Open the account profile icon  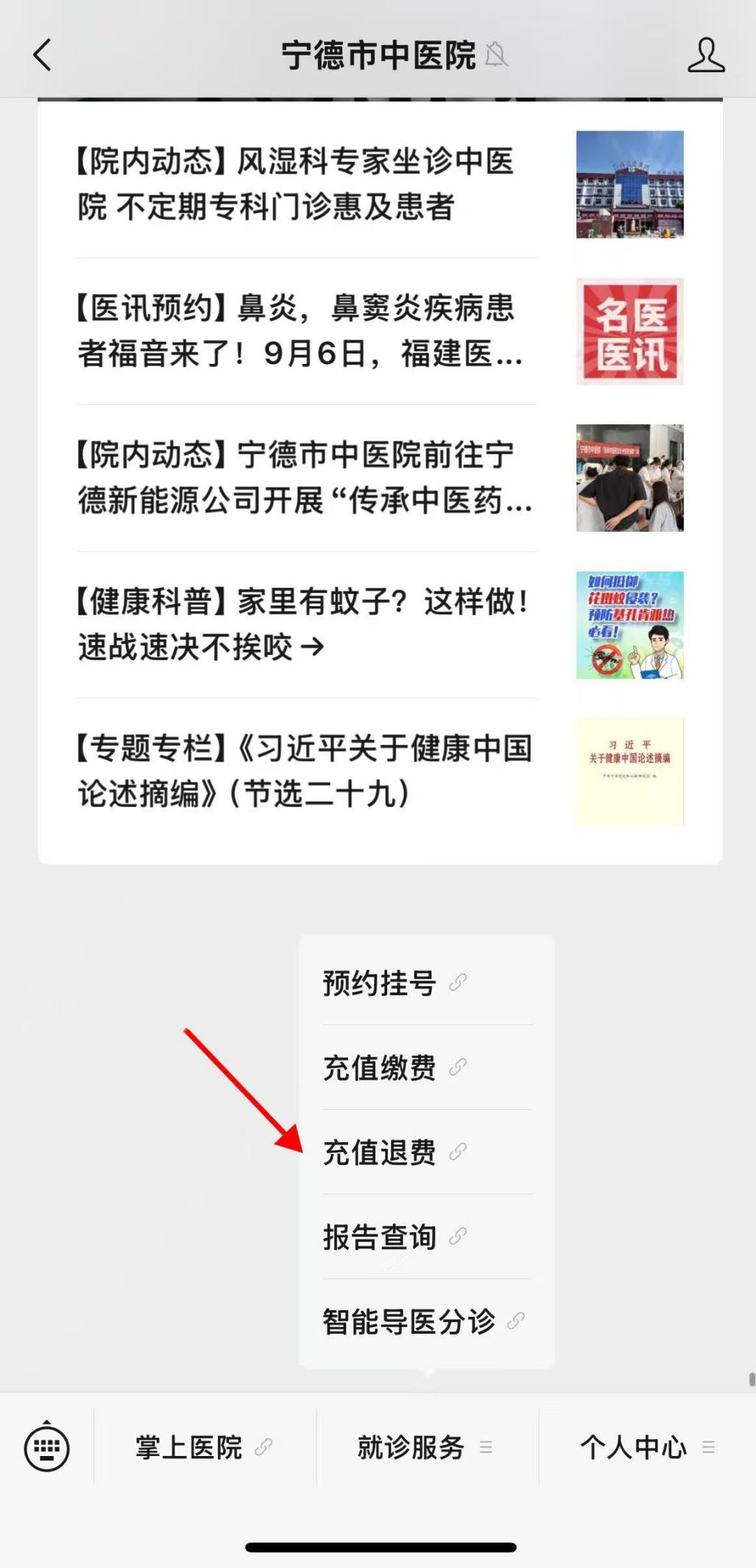[x=705, y=55]
